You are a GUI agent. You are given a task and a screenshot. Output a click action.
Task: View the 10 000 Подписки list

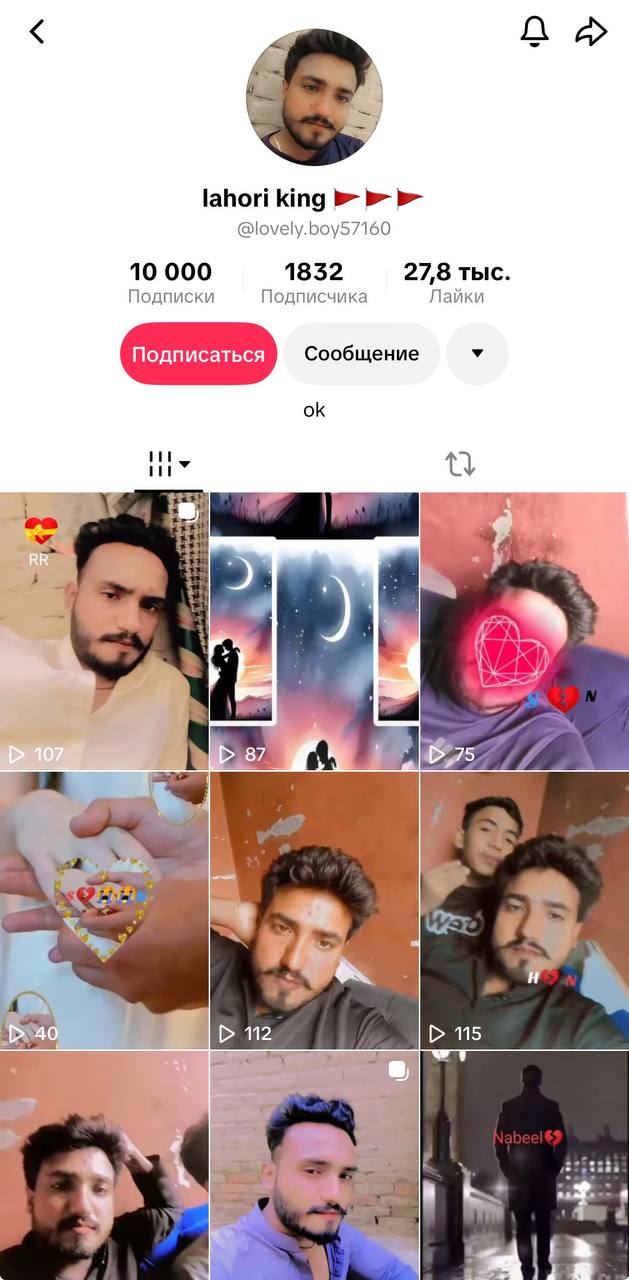(x=171, y=282)
